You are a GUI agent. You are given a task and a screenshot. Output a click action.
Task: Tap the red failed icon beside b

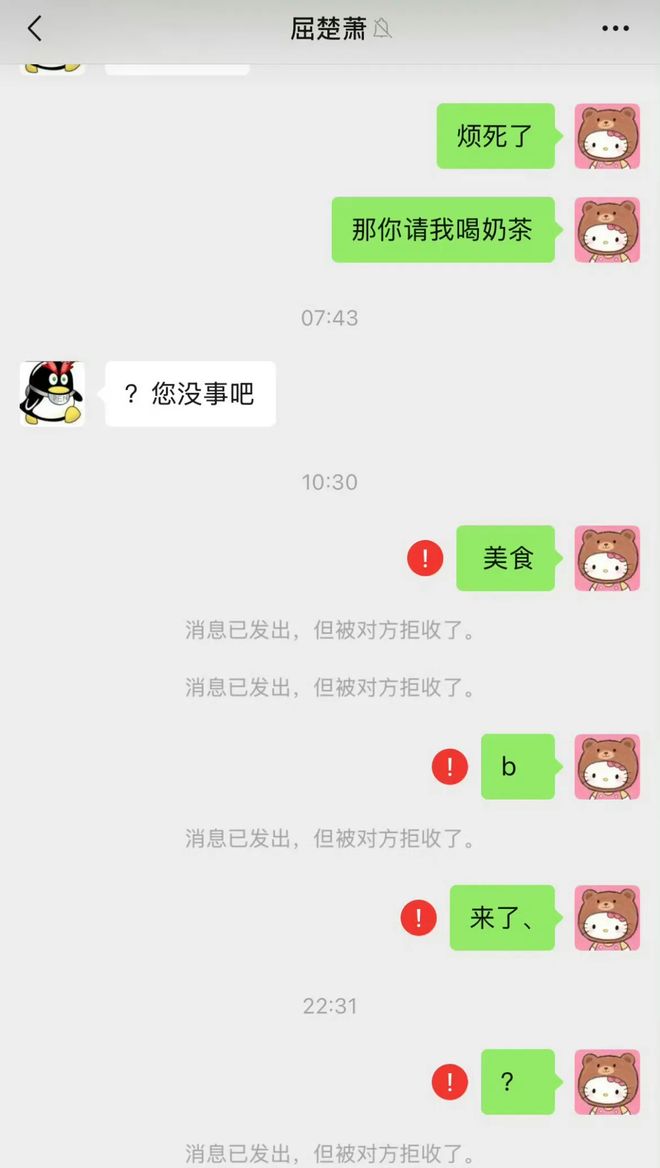click(450, 767)
